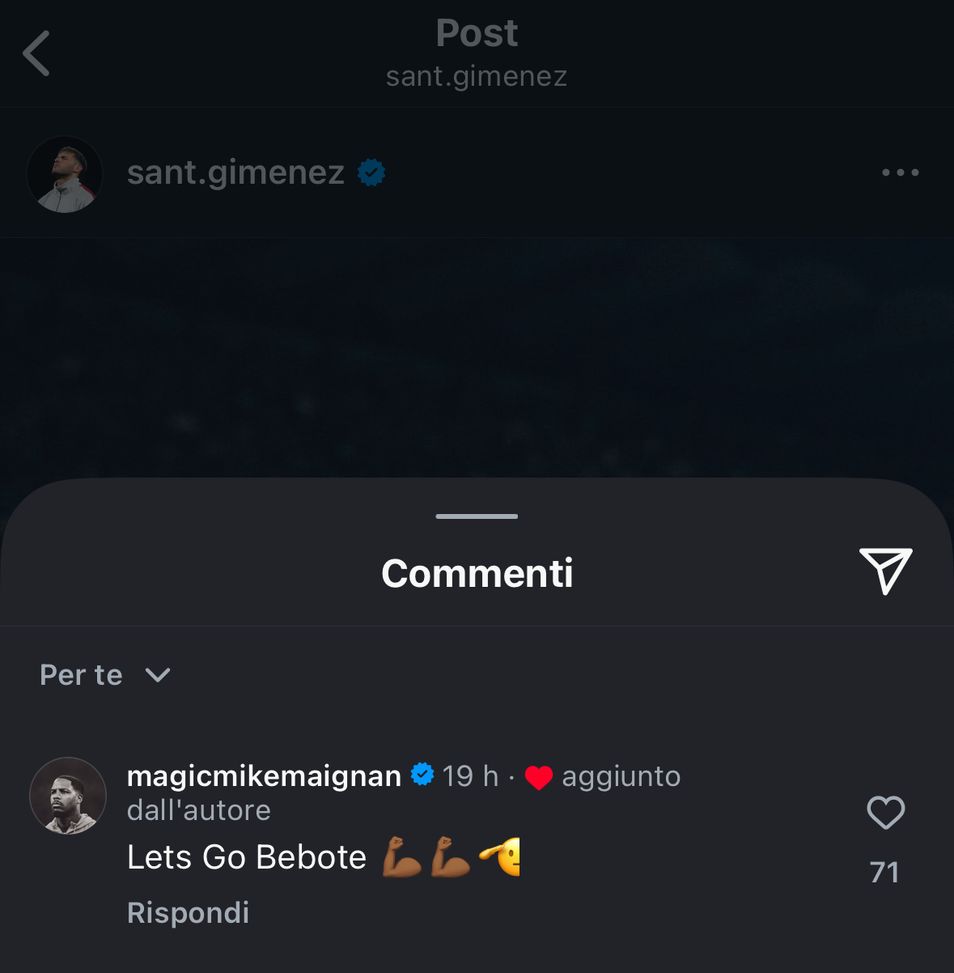
Task: Open sant.gimenez's avatar at top of post
Action: (64, 172)
